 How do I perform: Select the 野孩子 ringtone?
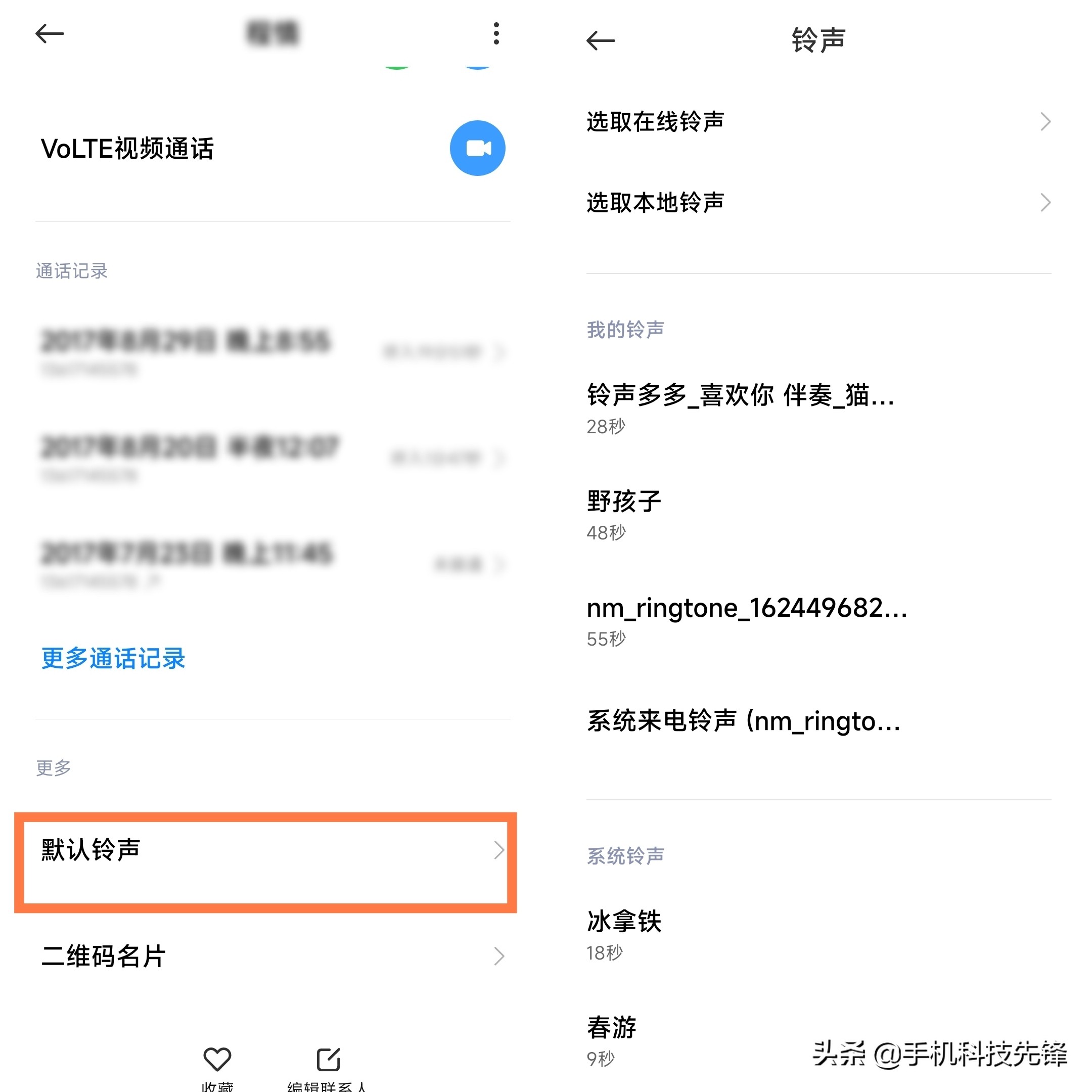pos(624,513)
